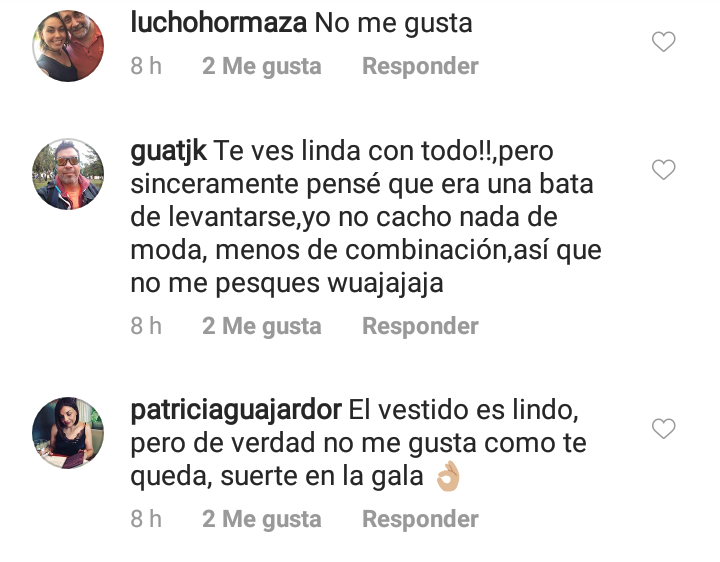Like luchohormaza's comment
This screenshot has height=562, width=720.
coord(663,42)
